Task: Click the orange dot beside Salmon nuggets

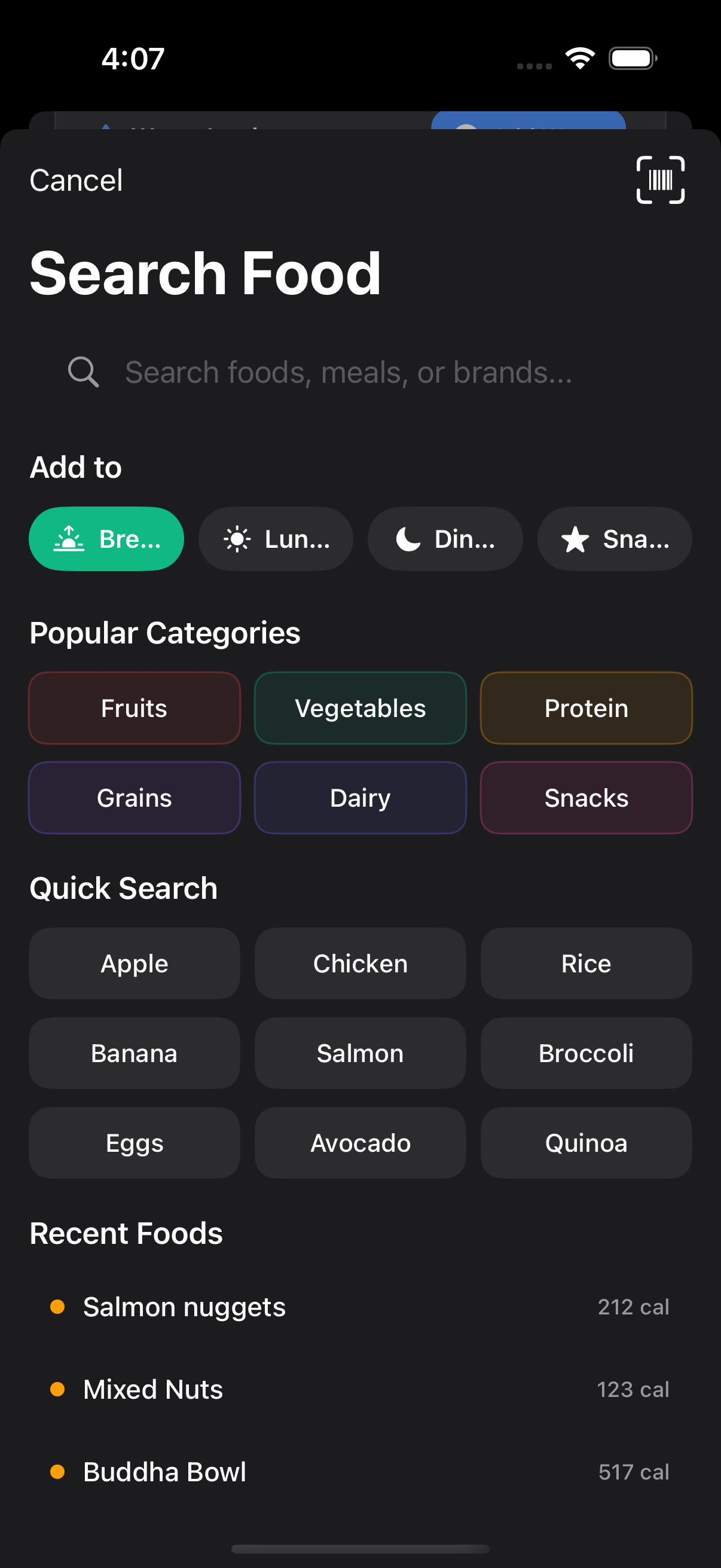Action: pyautogui.click(x=59, y=1306)
